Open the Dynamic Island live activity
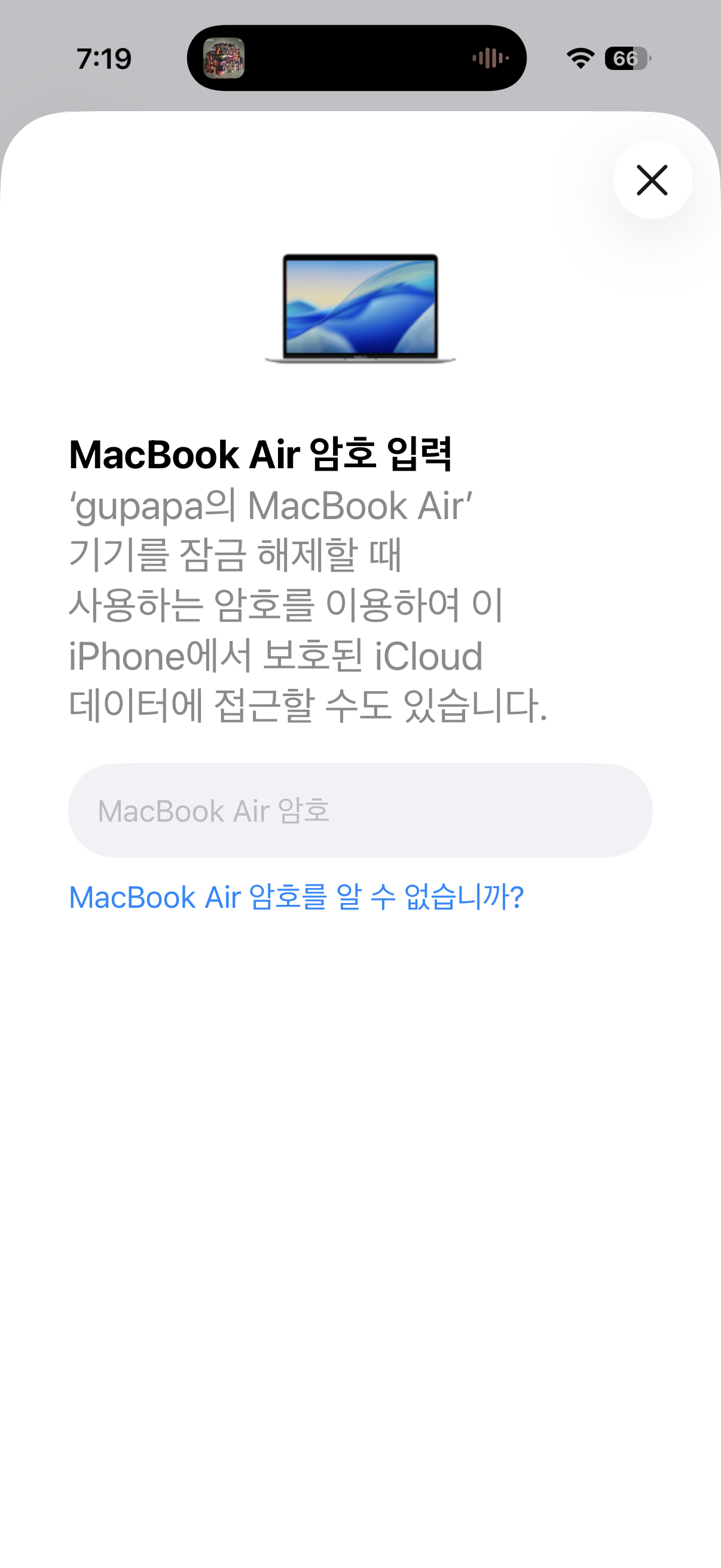 tap(356, 59)
